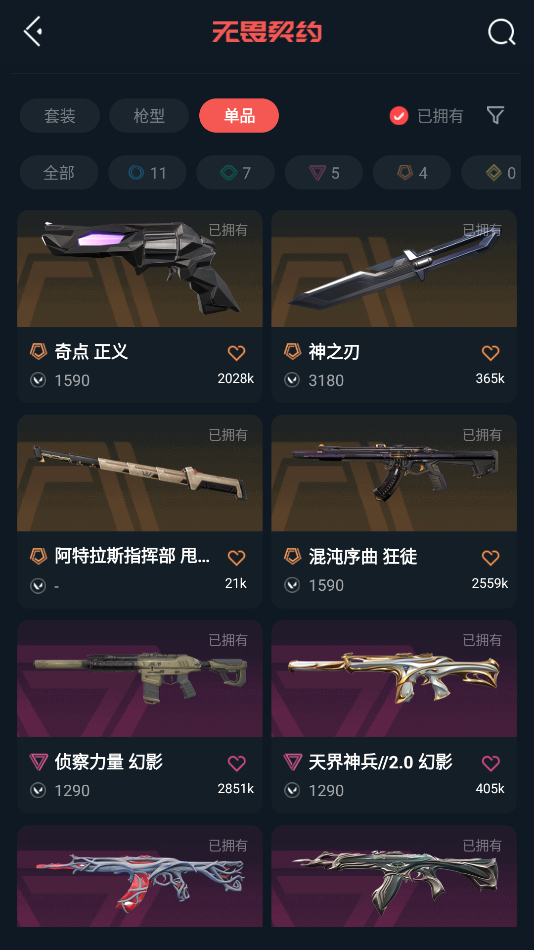Screen dimensions: 534x950
Task: Filter by the blue tier chip showing 11
Action: click(x=147, y=173)
